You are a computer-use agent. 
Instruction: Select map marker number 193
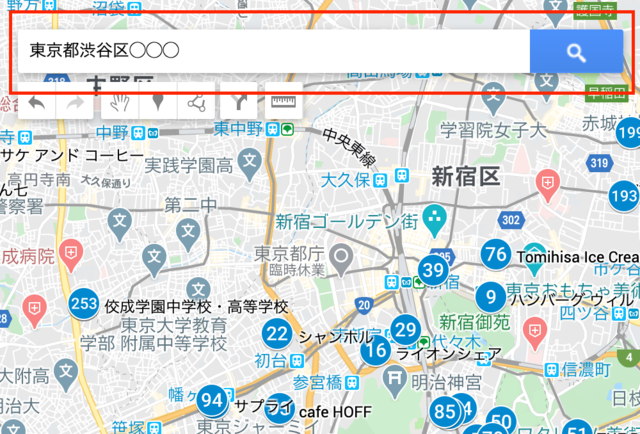point(623,195)
